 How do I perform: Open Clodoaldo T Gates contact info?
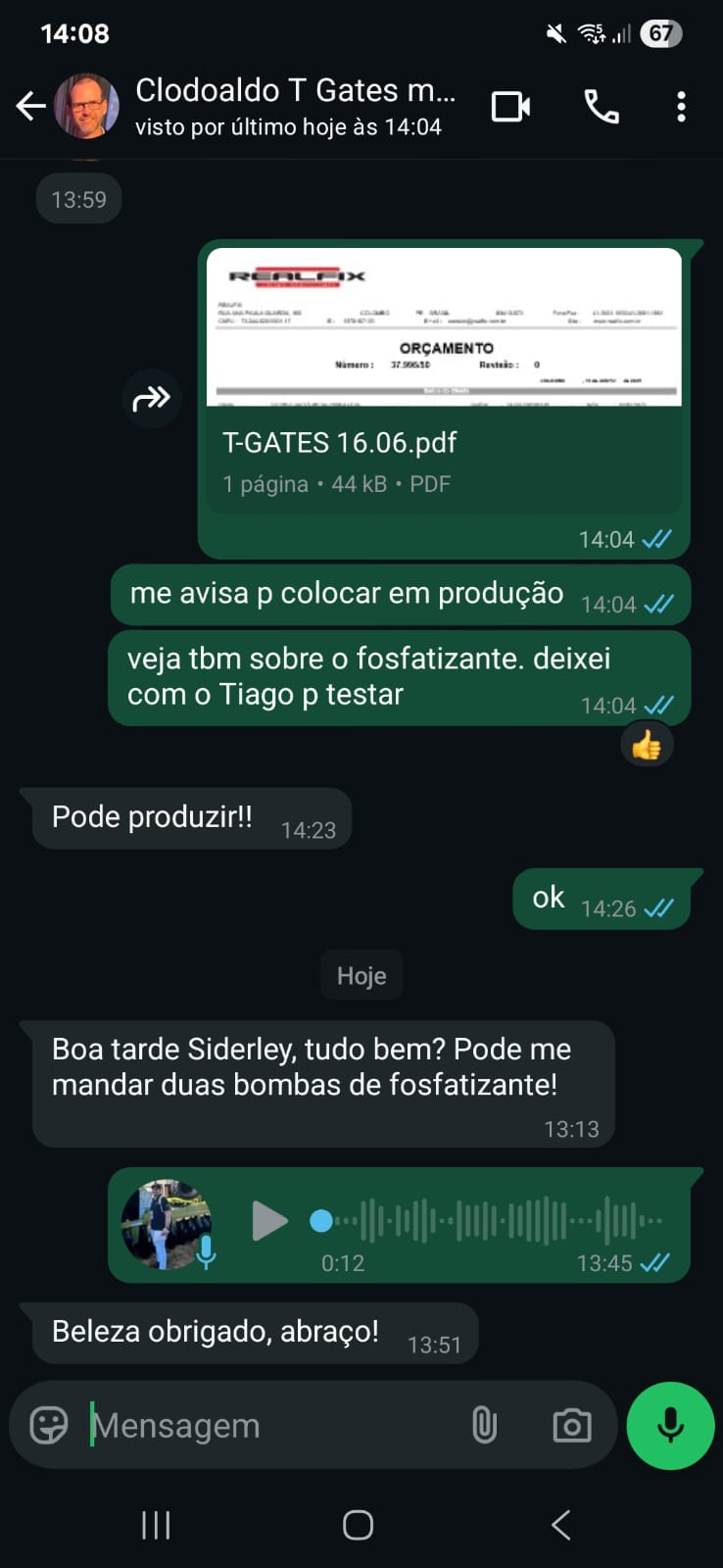tap(294, 106)
